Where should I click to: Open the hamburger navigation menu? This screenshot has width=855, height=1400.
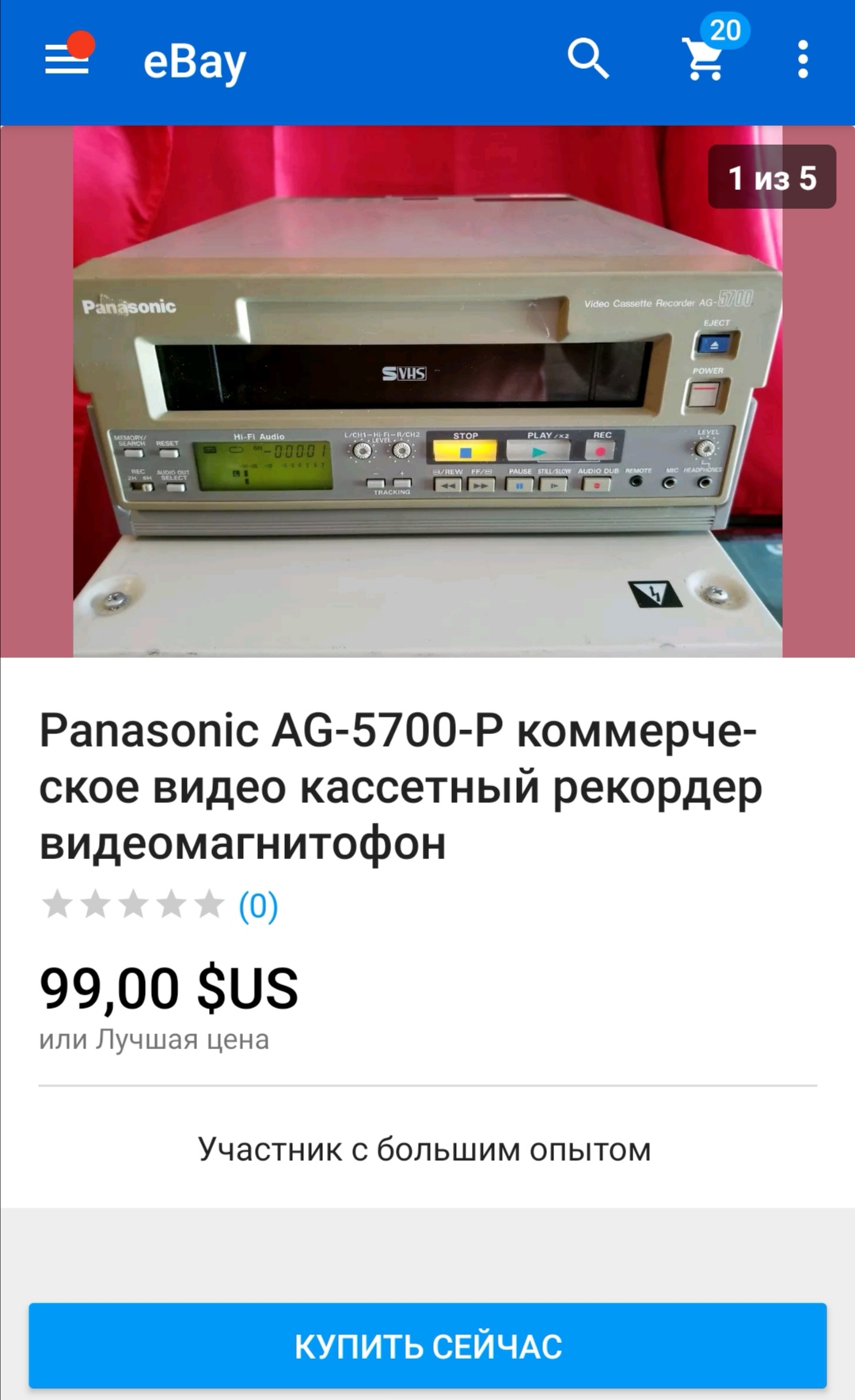click(x=67, y=60)
